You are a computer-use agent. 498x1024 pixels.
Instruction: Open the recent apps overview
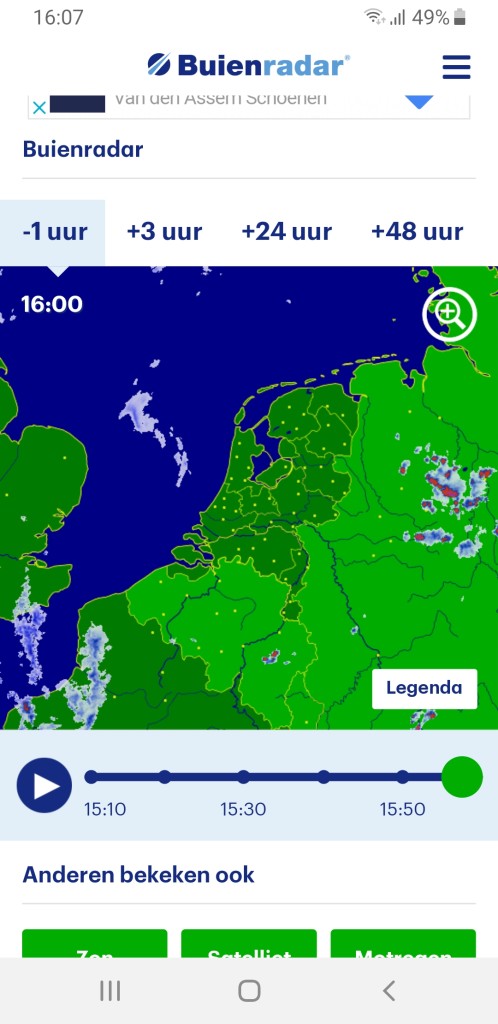point(110,991)
